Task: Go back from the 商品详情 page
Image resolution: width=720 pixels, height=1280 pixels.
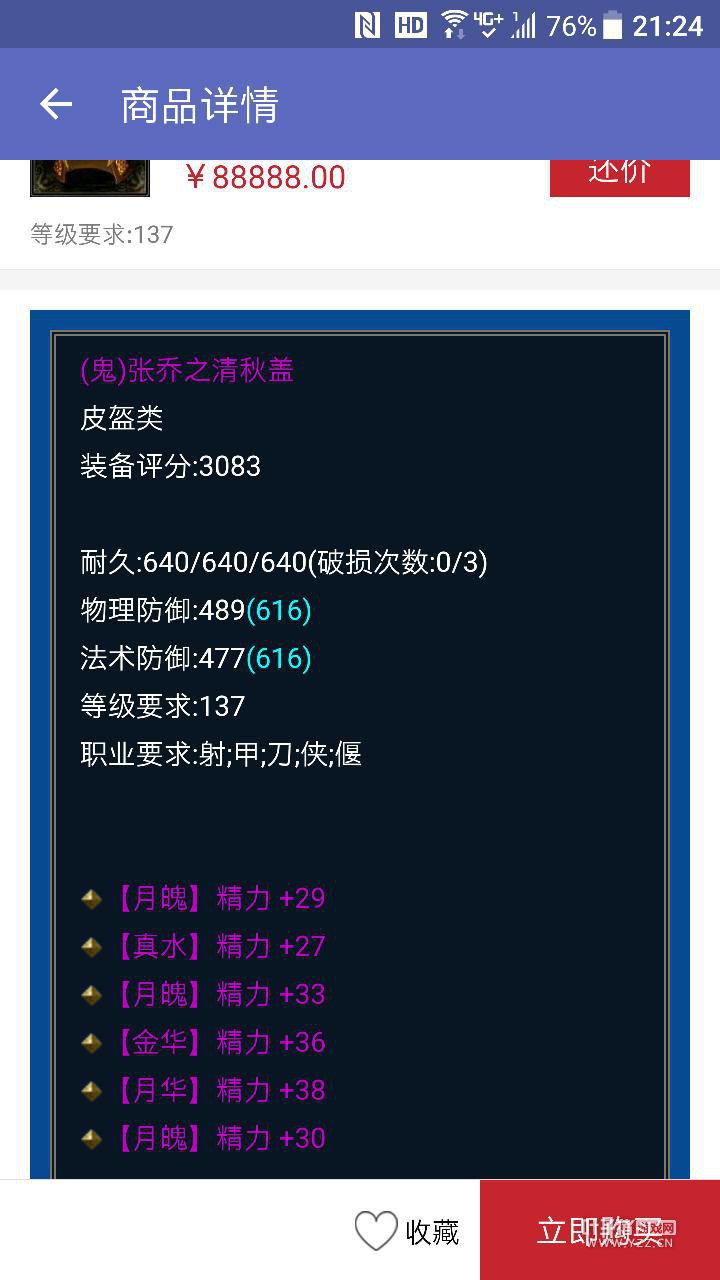Action: [56, 104]
